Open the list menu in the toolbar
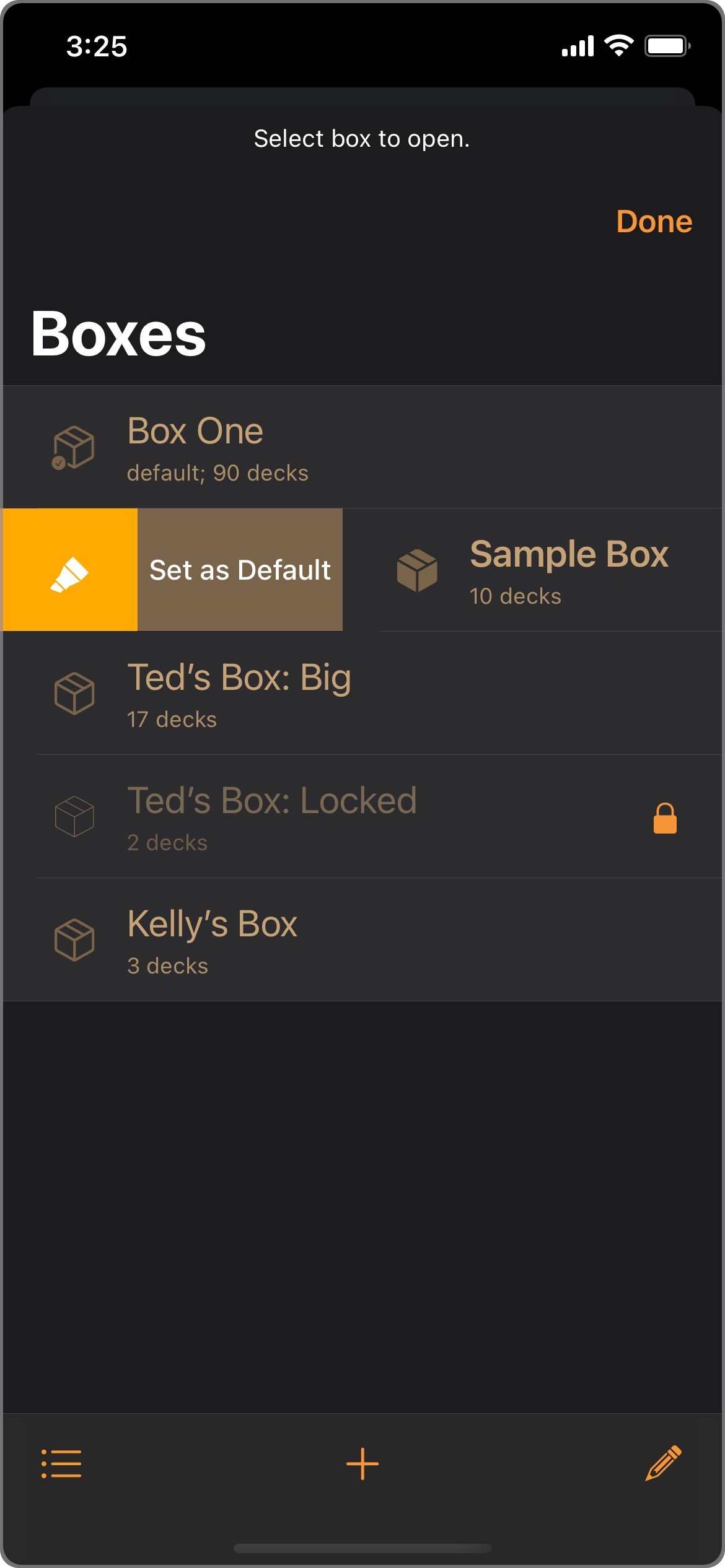725x1568 pixels. point(61,1464)
